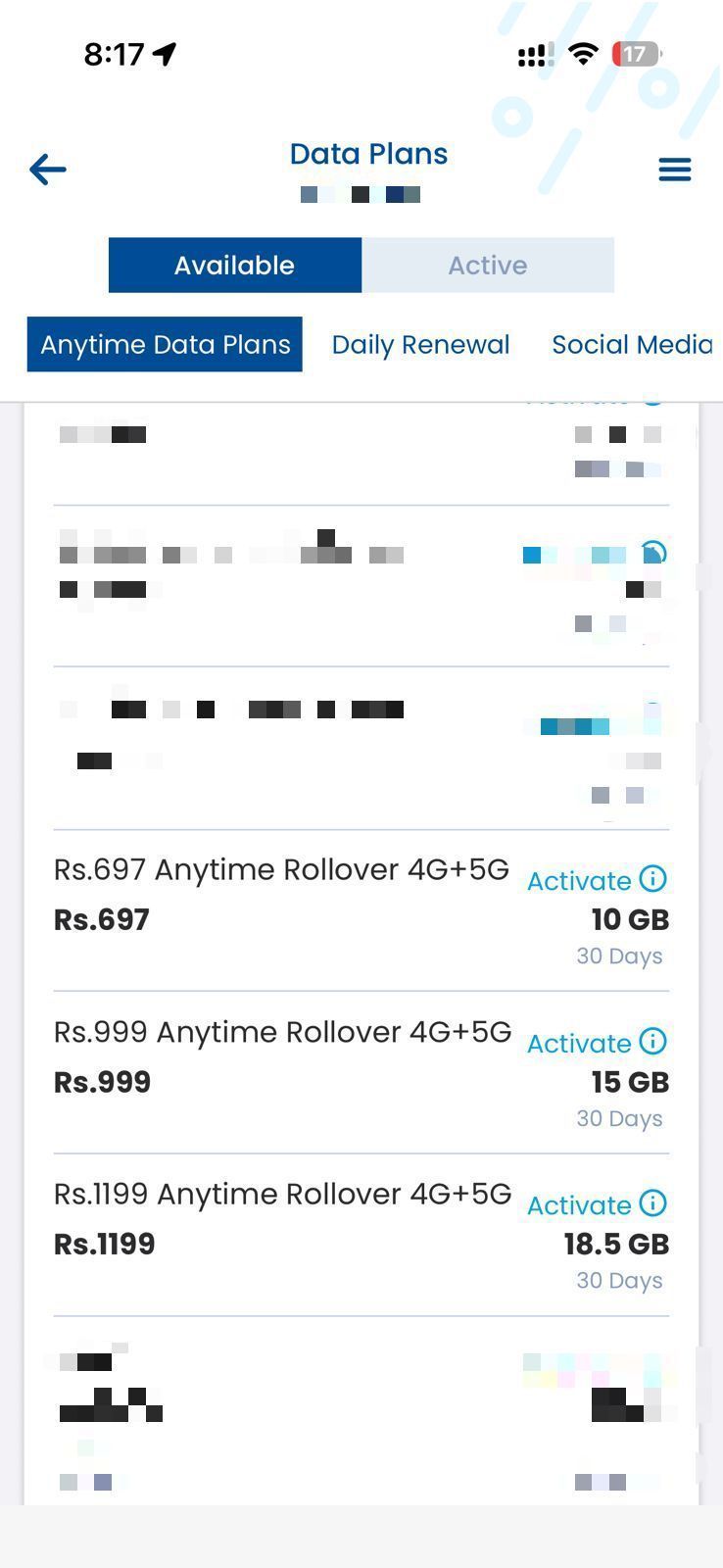View info for the Rs.999 plan
The height and width of the screenshot is (1568, 723).
pyautogui.click(x=652, y=1041)
